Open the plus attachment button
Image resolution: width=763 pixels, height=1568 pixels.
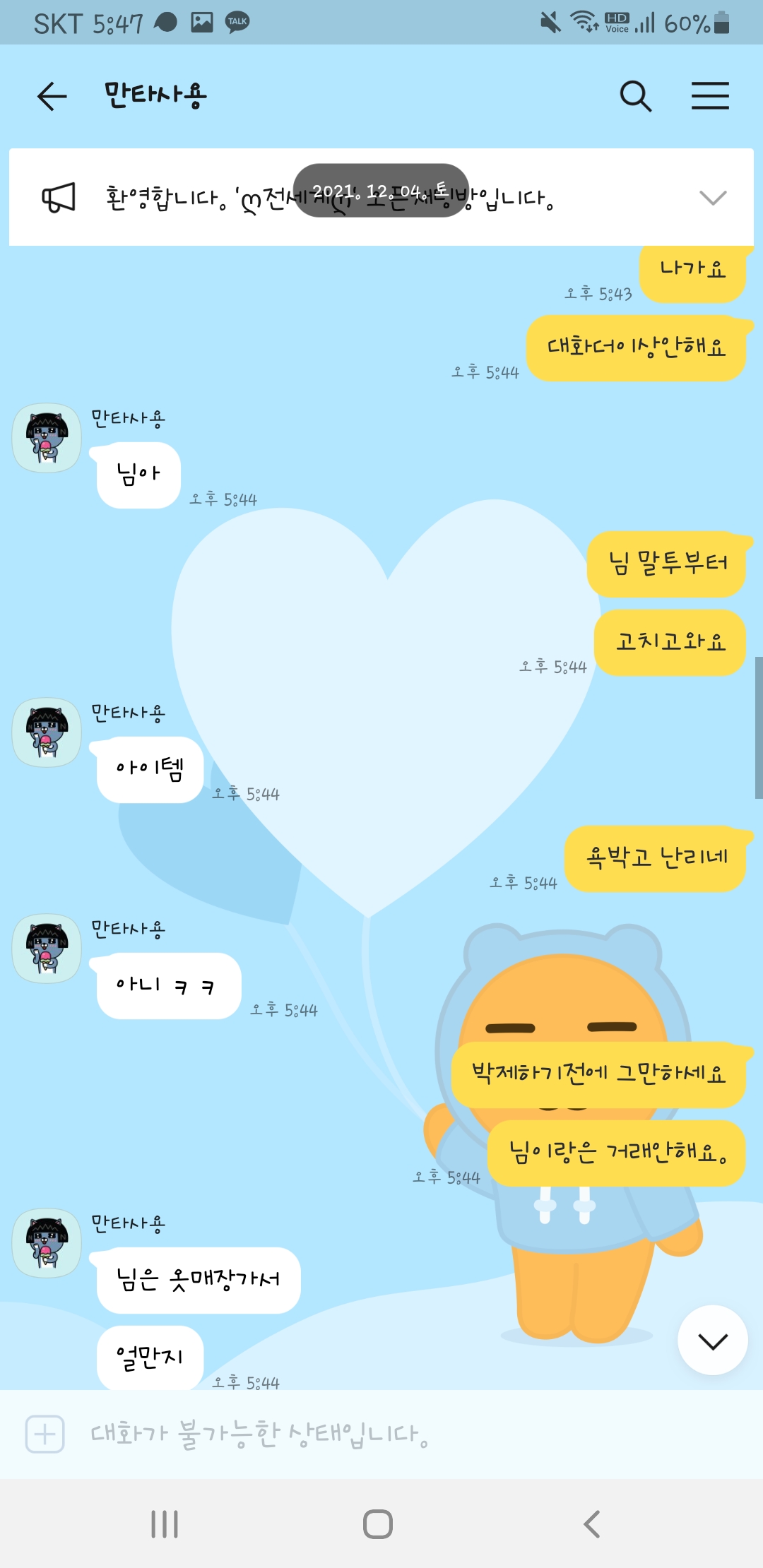click(x=45, y=1435)
